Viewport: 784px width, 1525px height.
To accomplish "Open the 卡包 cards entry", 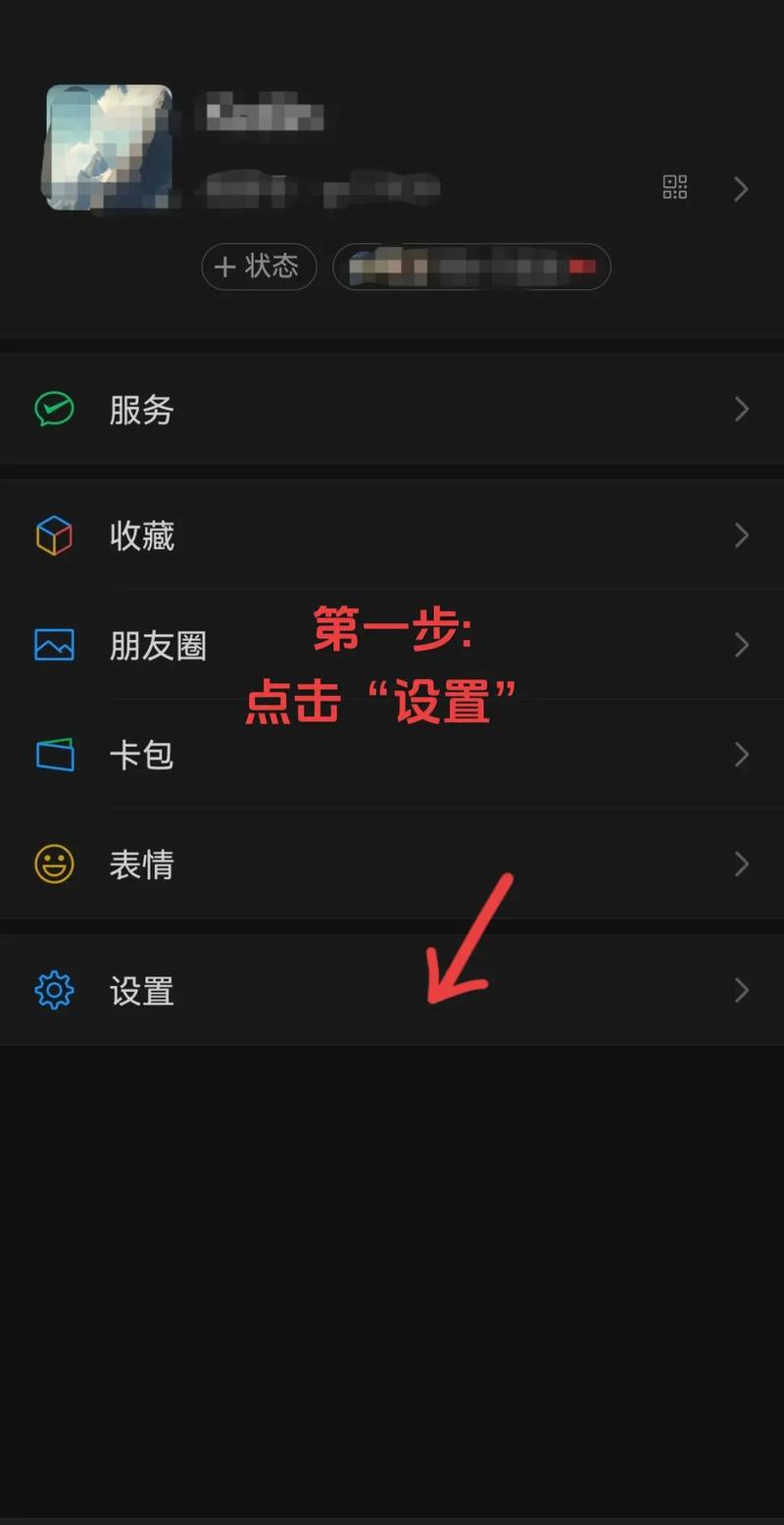I will [x=142, y=755].
